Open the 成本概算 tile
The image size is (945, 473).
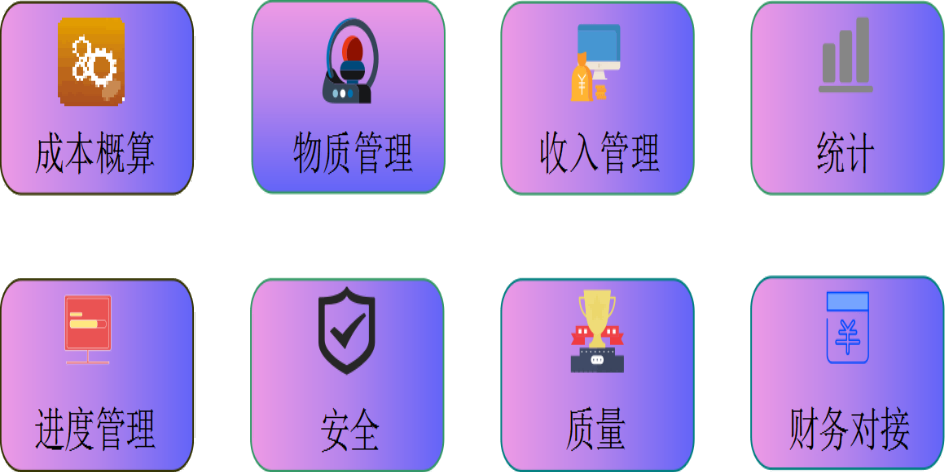click(96, 98)
